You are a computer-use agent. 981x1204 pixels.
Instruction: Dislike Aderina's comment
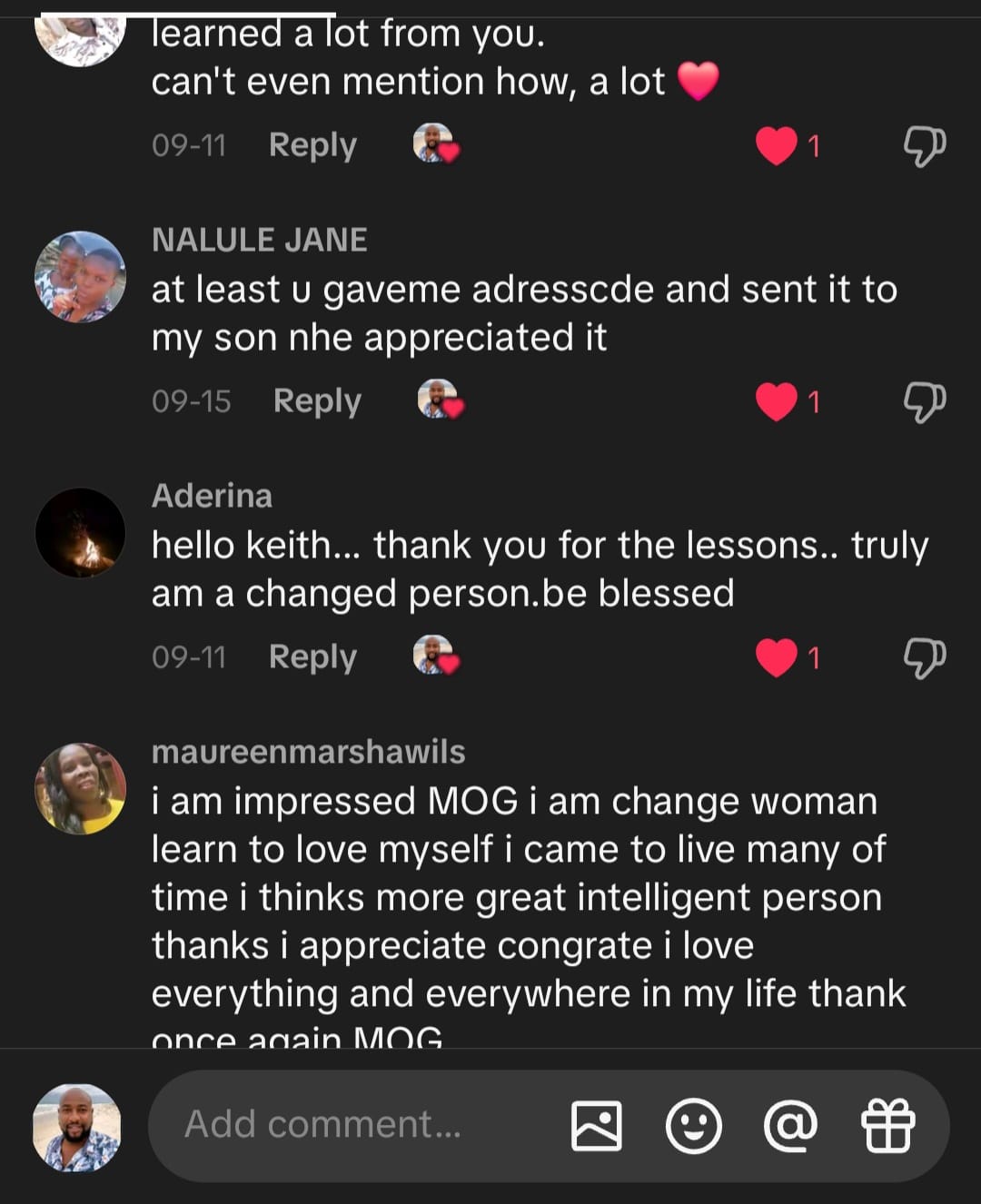point(924,657)
